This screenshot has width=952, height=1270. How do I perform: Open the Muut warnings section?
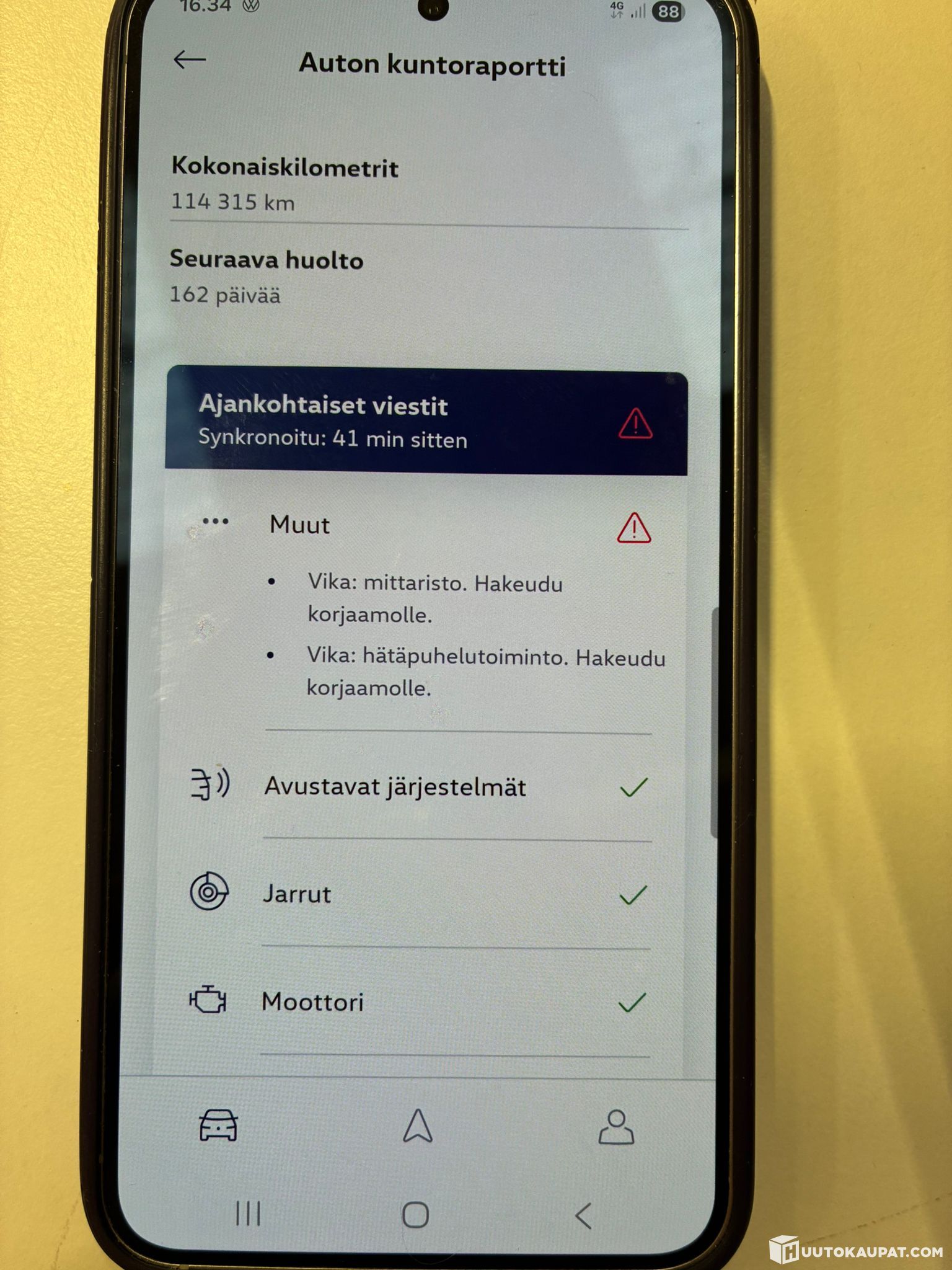pyautogui.click(x=428, y=526)
